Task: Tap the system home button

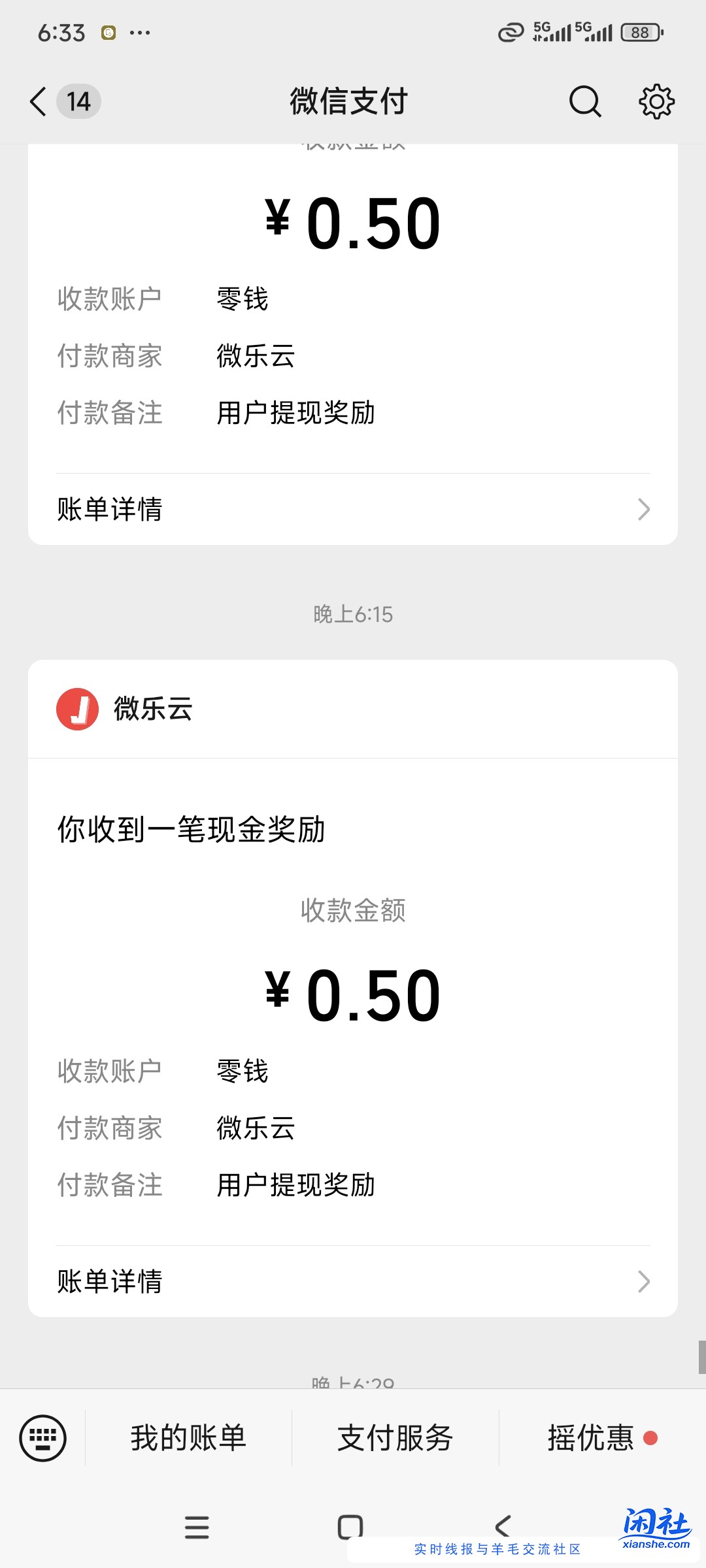Action: coord(350,1527)
